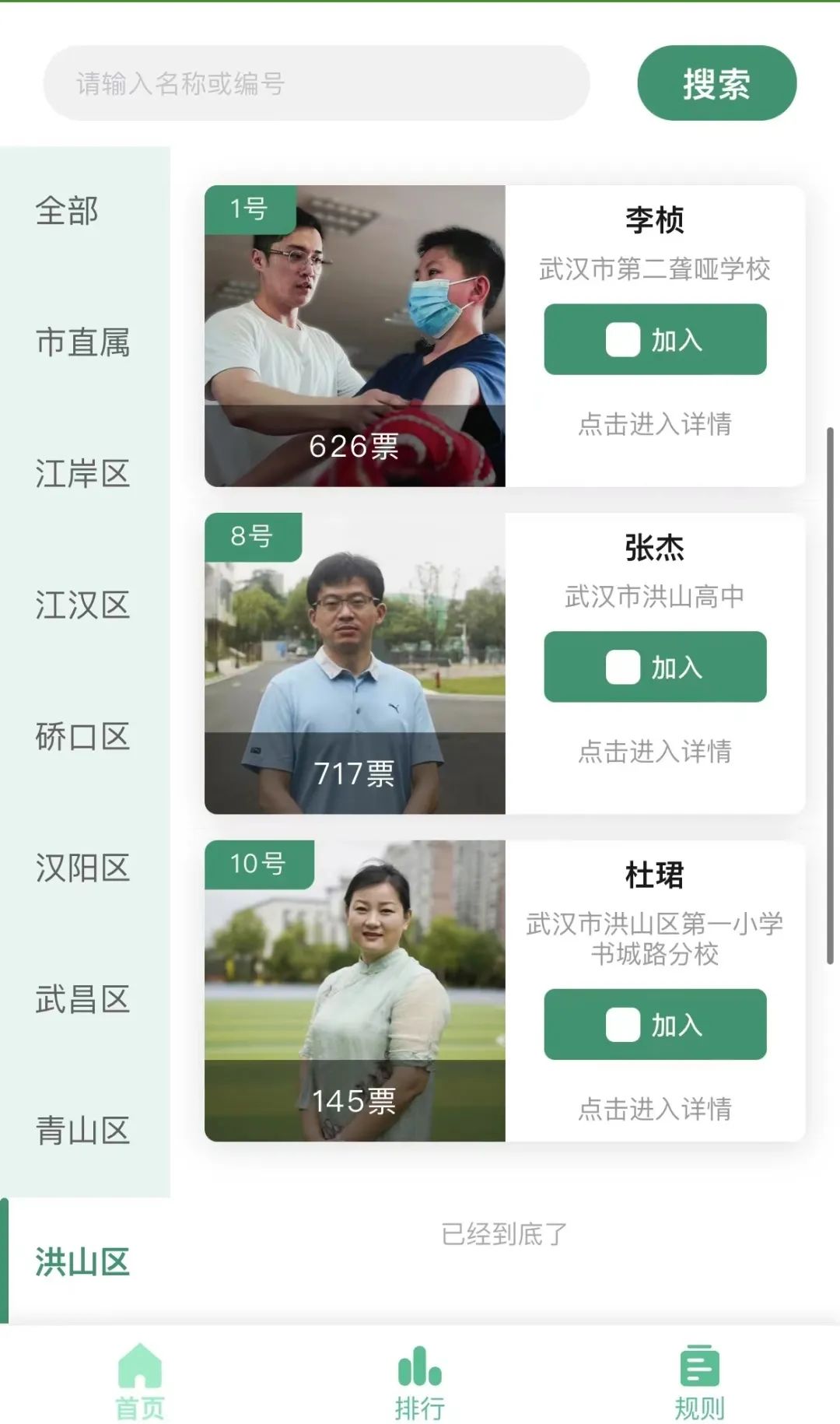Viewport: 840px width, 1424px height.
Task: Choose the 青山区 district
Action: pos(82,1131)
